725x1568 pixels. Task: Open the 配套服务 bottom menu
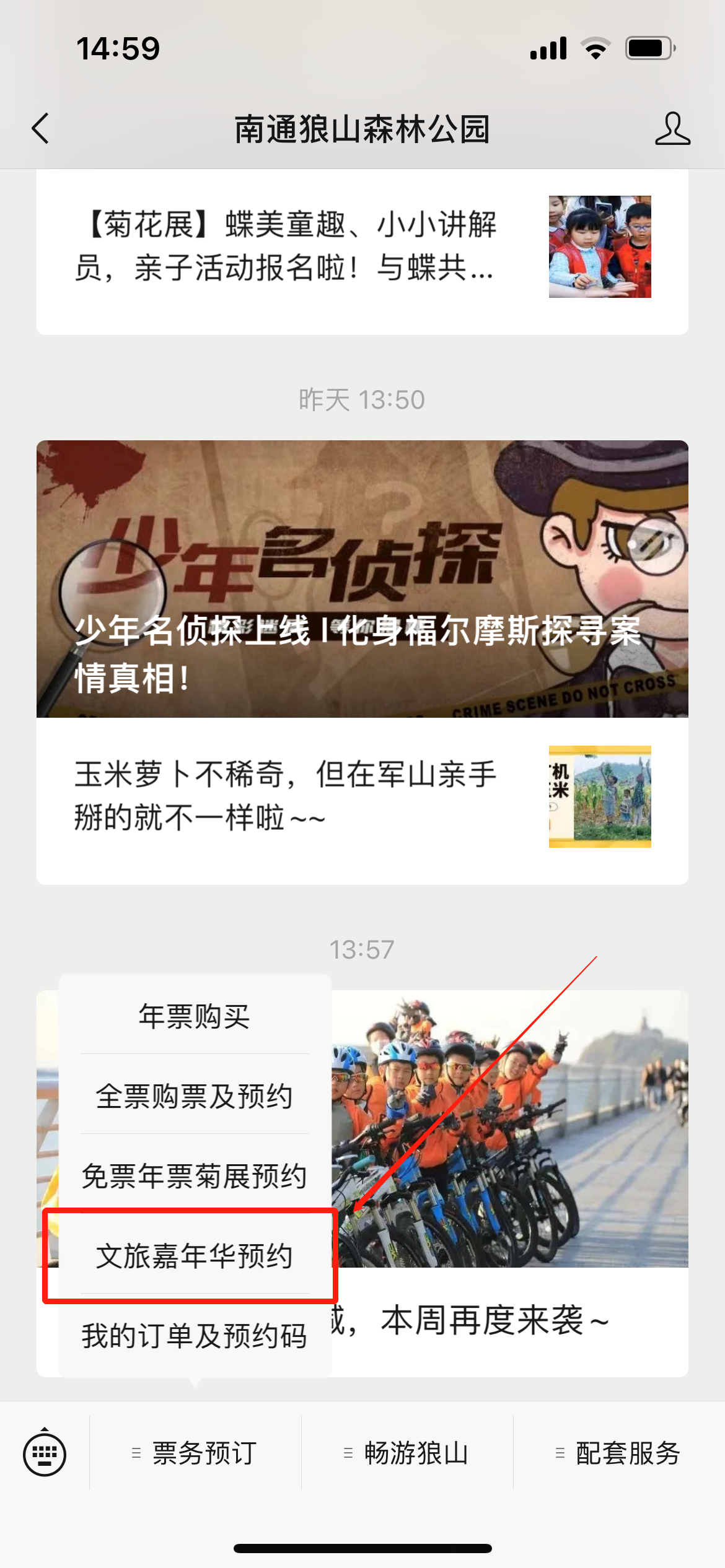[619, 1453]
